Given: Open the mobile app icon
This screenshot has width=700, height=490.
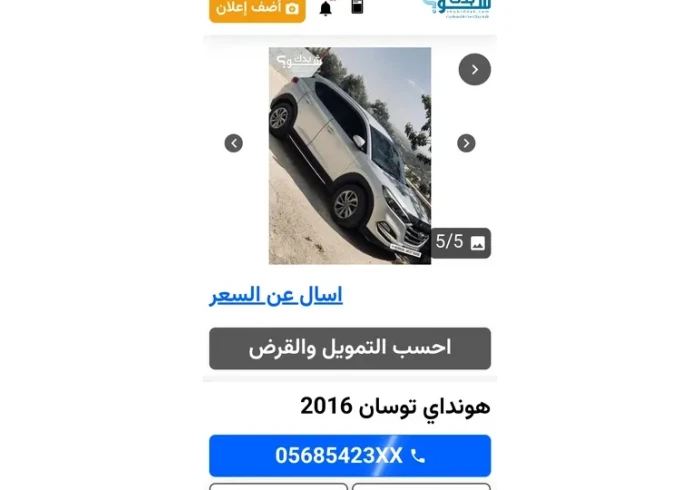Looking at the screenshot, I should click(x=357, y=7).
